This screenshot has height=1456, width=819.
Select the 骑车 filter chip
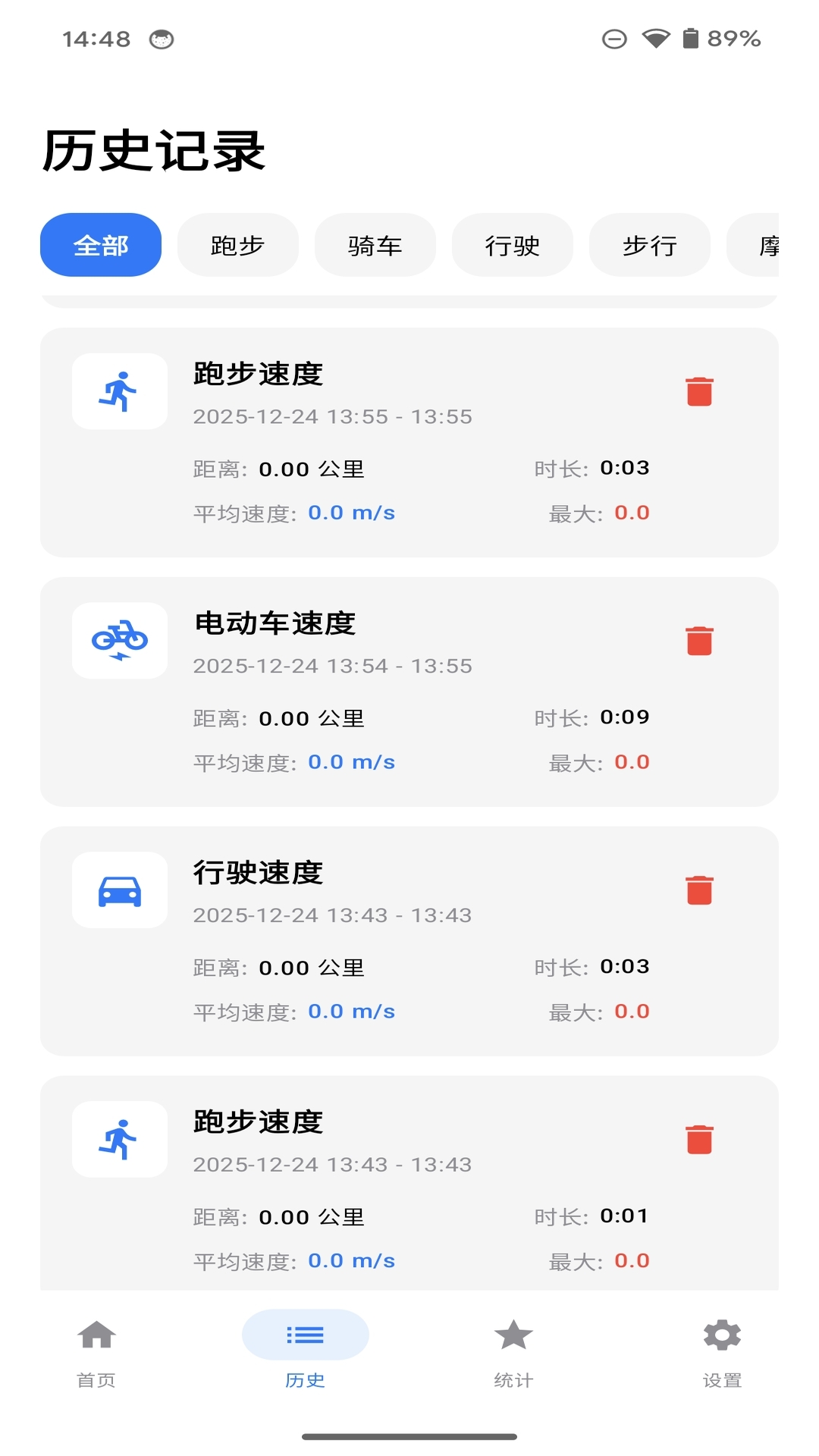pos(375,245)
